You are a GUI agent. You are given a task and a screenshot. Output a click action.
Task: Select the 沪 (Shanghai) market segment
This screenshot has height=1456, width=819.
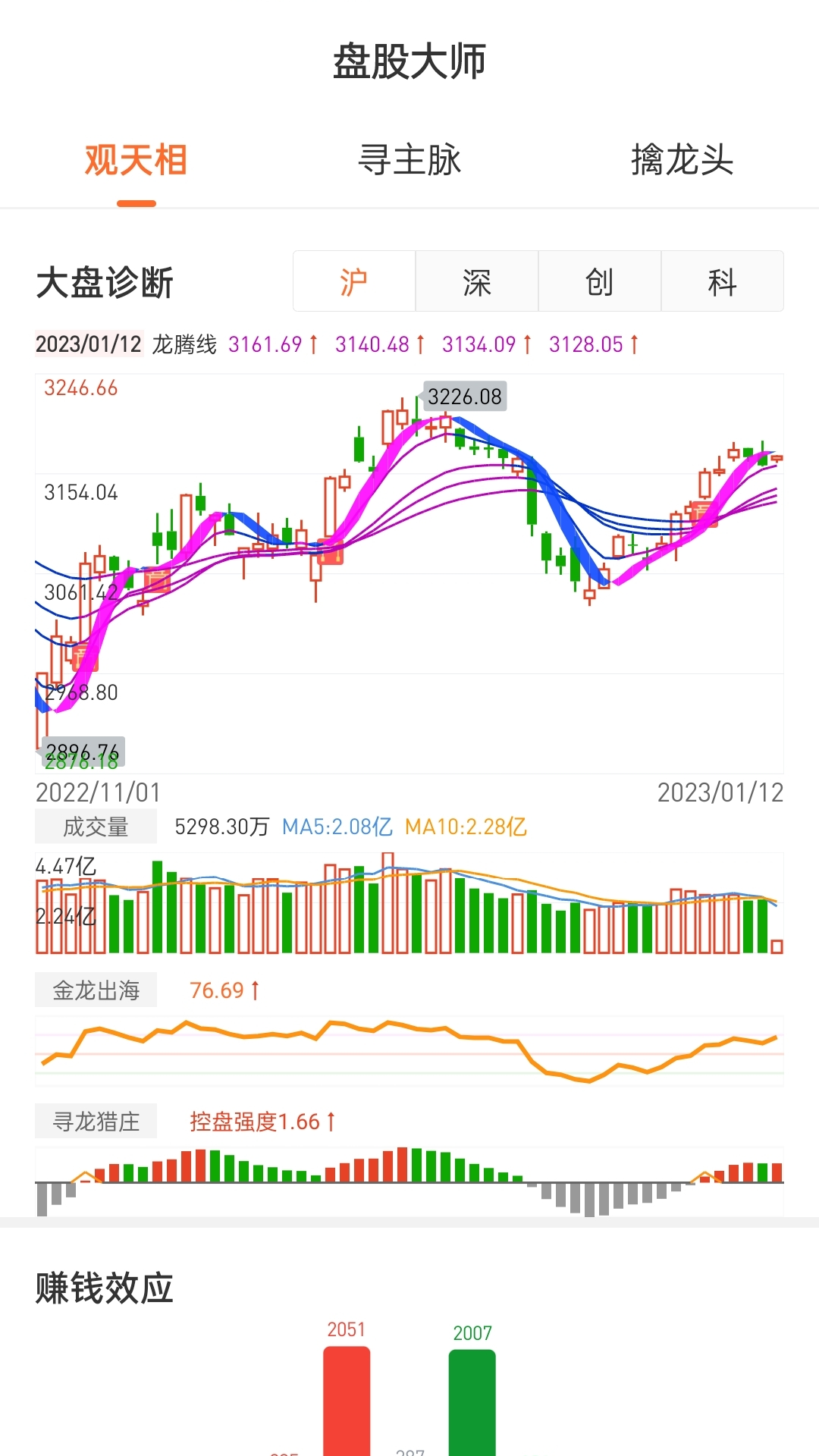353,281
